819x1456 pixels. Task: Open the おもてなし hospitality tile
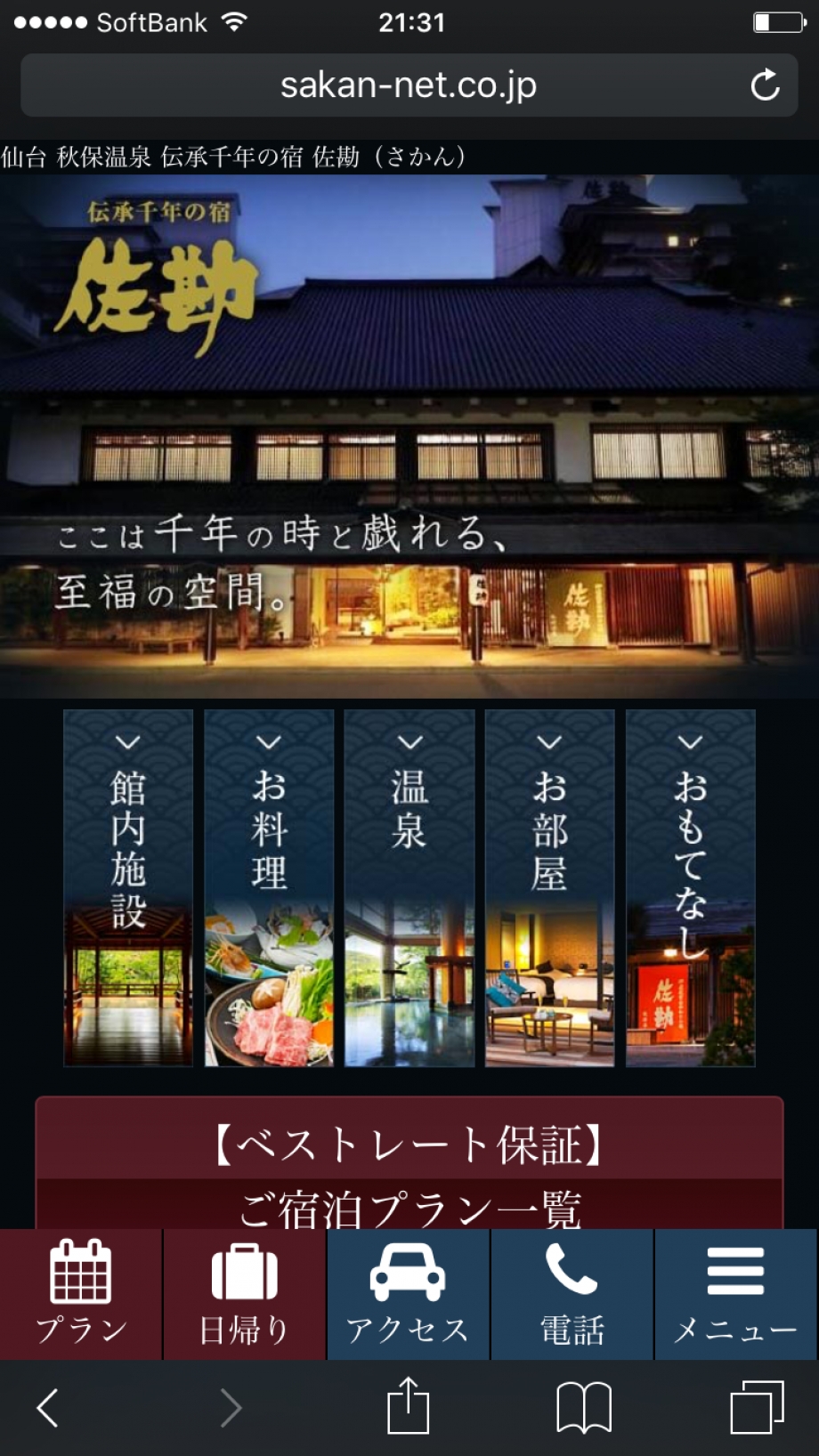[x=690, y=887]
